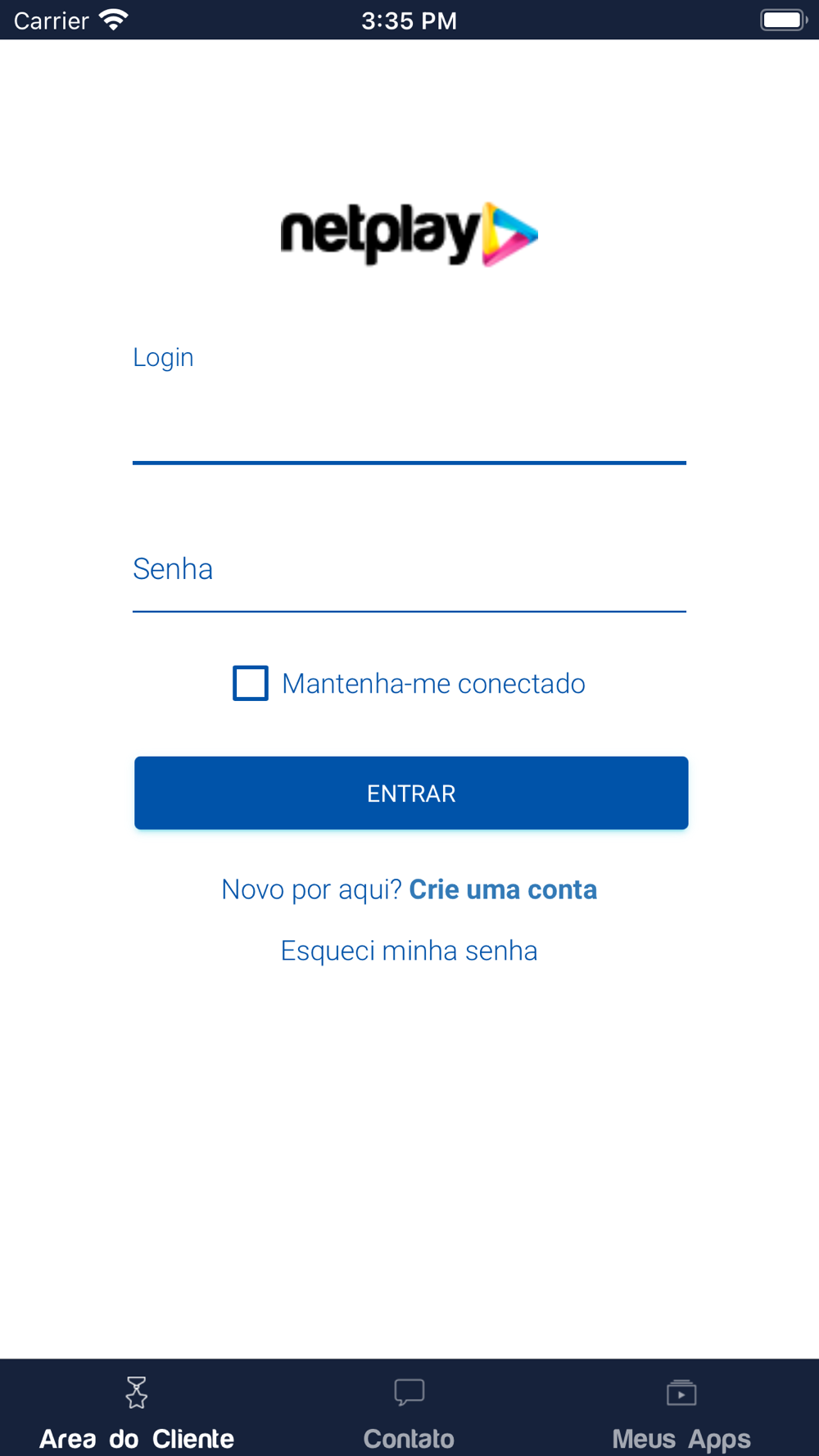Image resolution: width=819 pixels, height=1456 pixels.
Task: Hit the ENTRAR button
Action: tap(411, 793)
